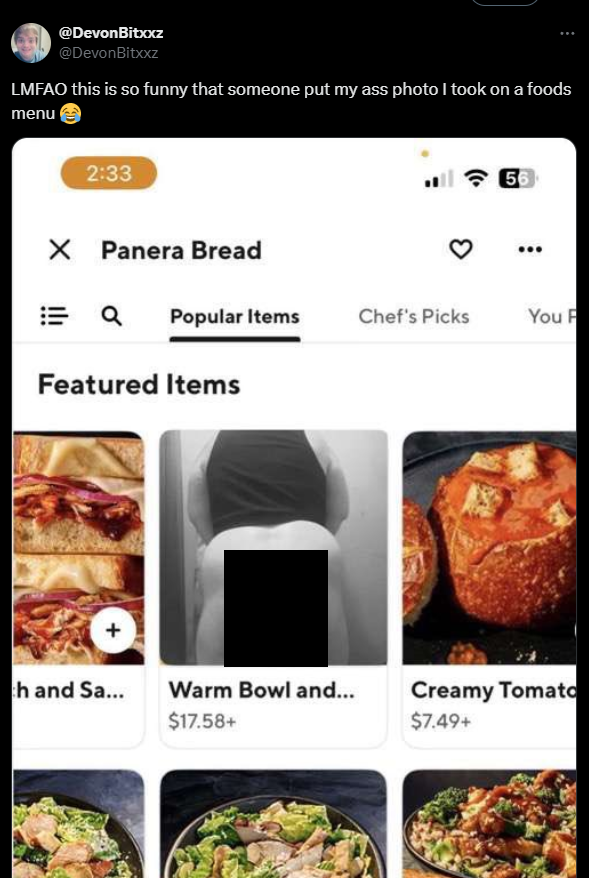The height and width of the screenshot is (878, 589).
Task: Tap the @DevonBitxxz display name
Action: click(x=111, y=32)
